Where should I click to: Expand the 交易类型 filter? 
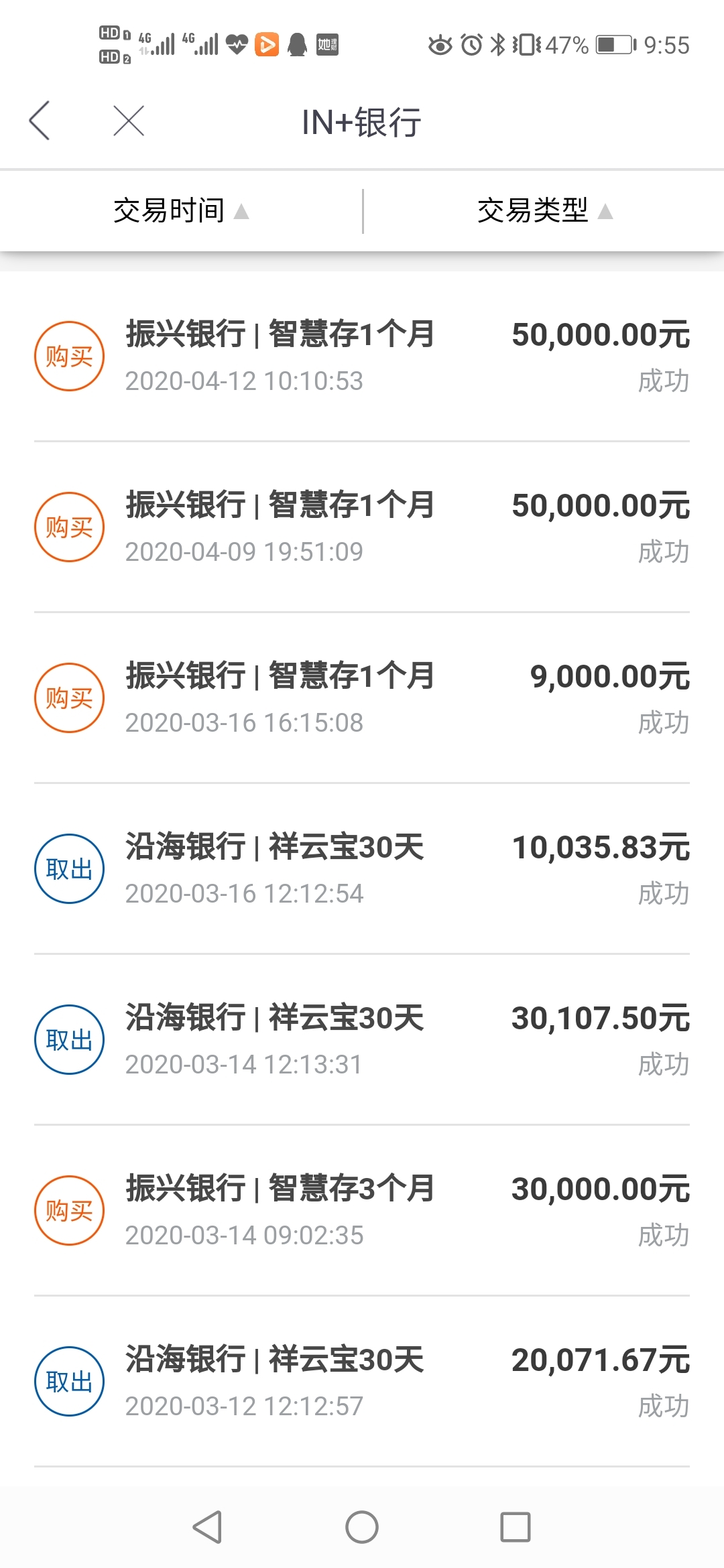[544, 211]
